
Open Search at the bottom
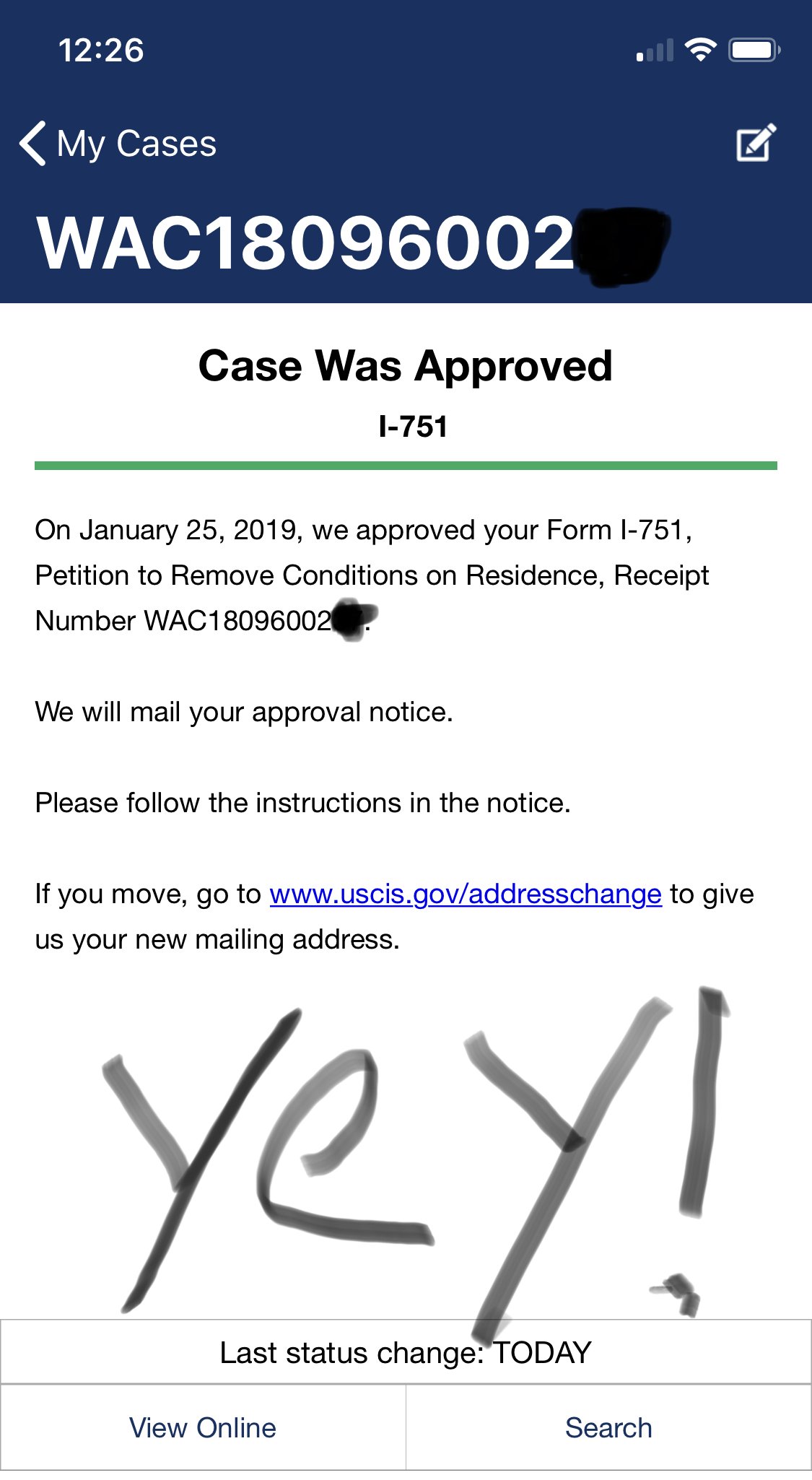point(608,1427)
